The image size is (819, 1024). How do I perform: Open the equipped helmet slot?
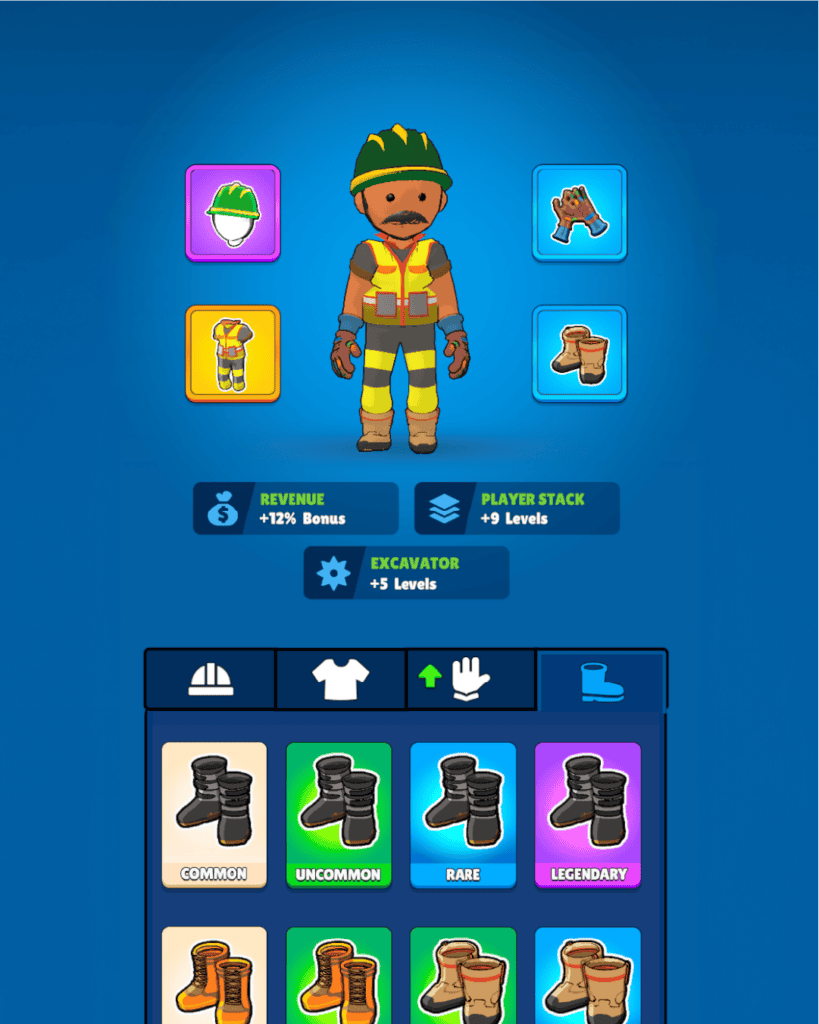point(233,213)
